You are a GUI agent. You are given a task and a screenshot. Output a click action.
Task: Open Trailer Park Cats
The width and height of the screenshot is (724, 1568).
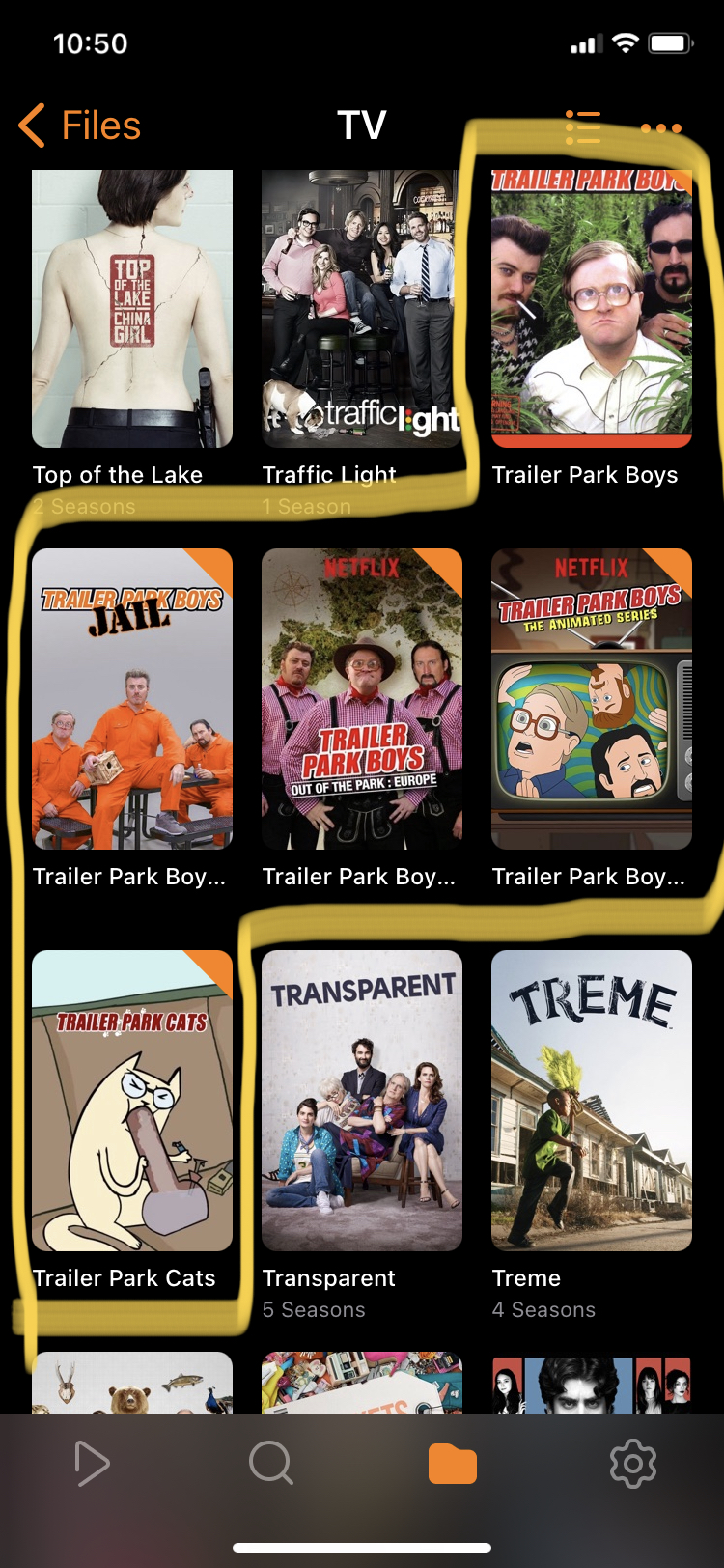click(132, 1101)
